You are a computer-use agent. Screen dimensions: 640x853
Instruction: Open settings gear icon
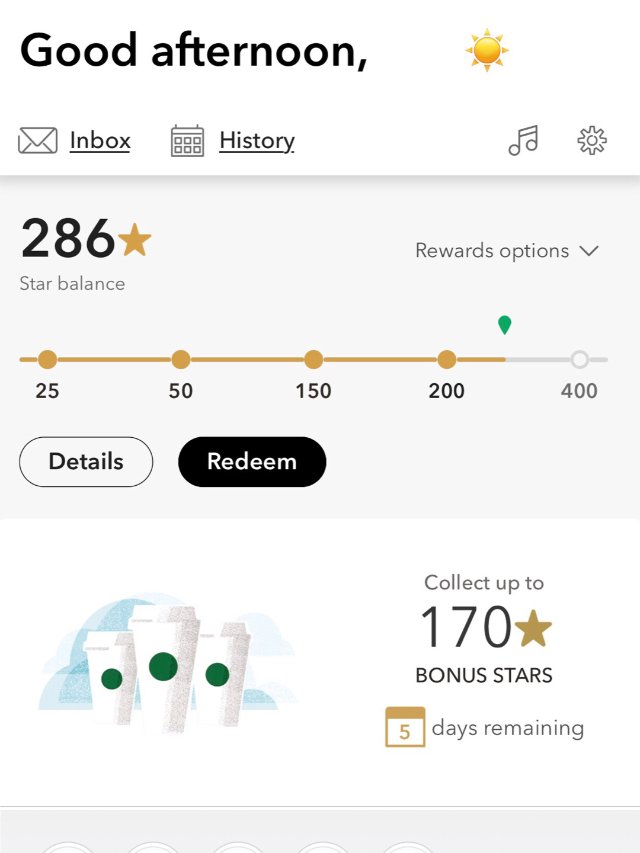pyautogui.click(x=592, y=141)
